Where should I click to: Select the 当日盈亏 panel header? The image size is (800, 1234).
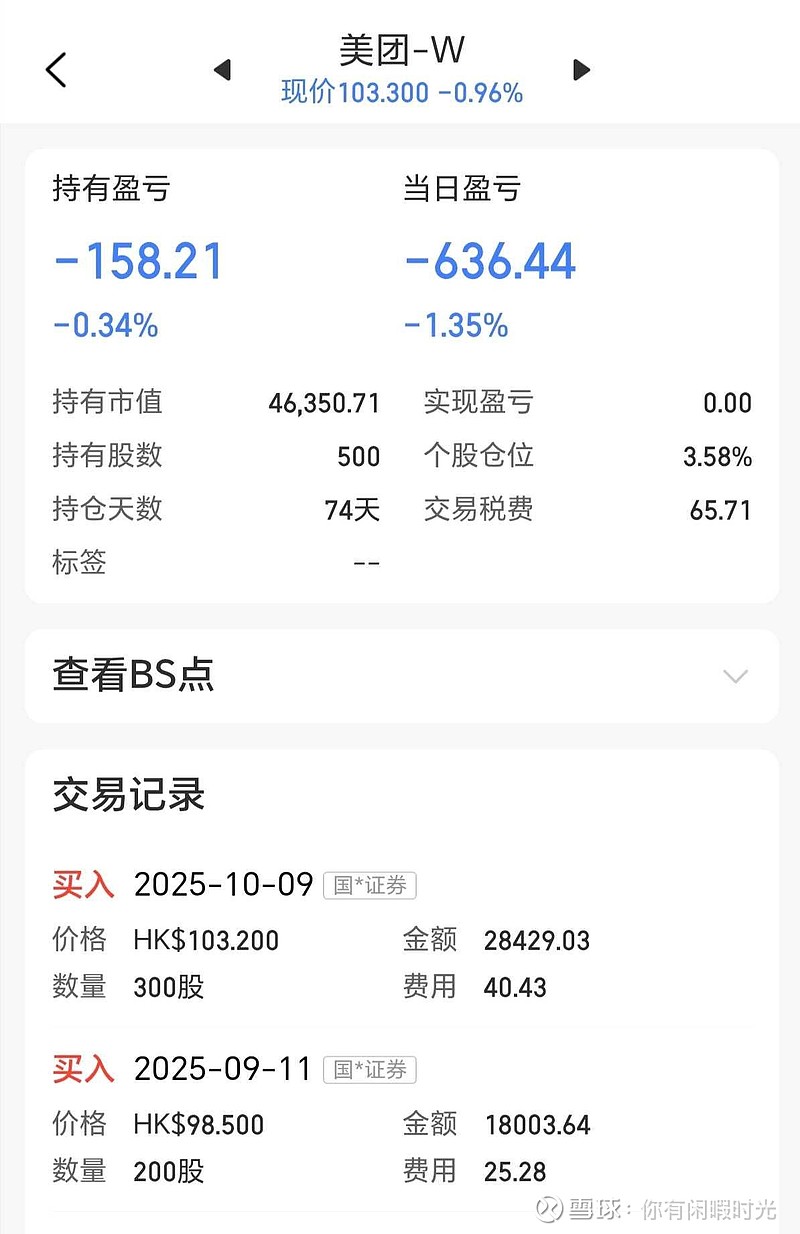point(462,190)
